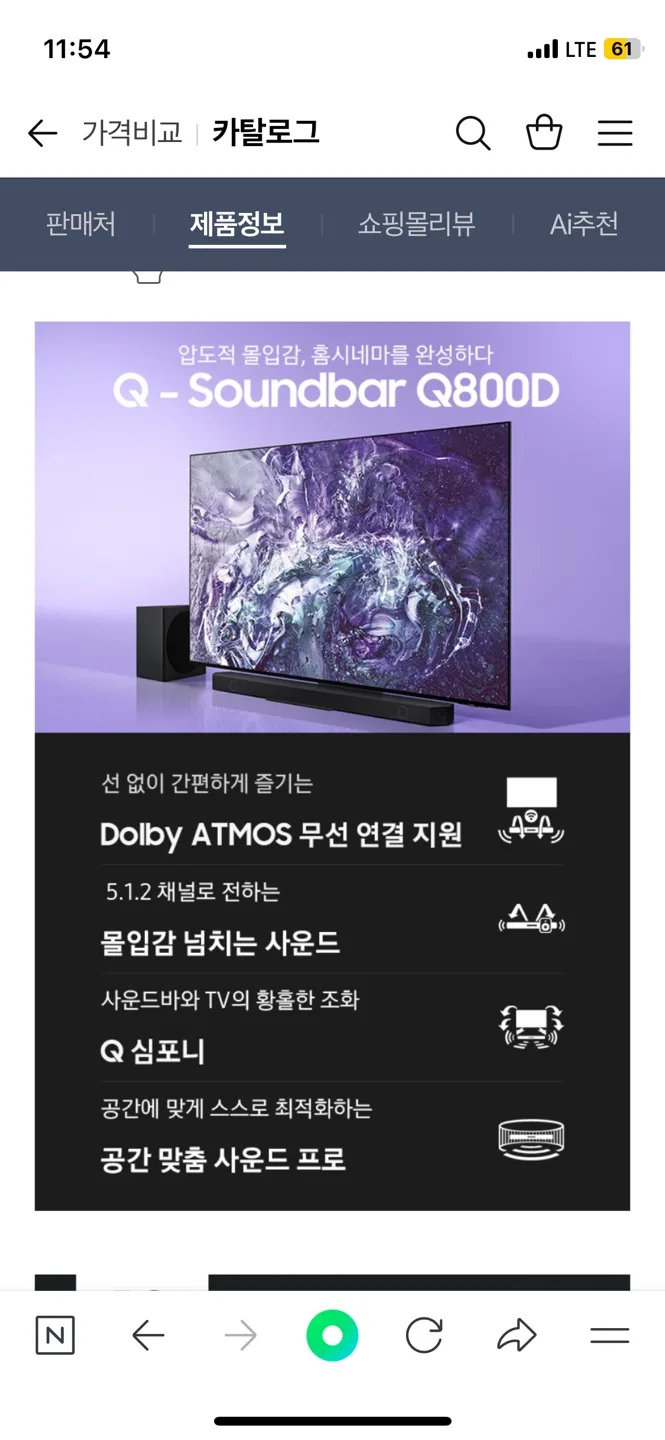
Task: Open the shopping basket
Action: [x=544, y=133]
